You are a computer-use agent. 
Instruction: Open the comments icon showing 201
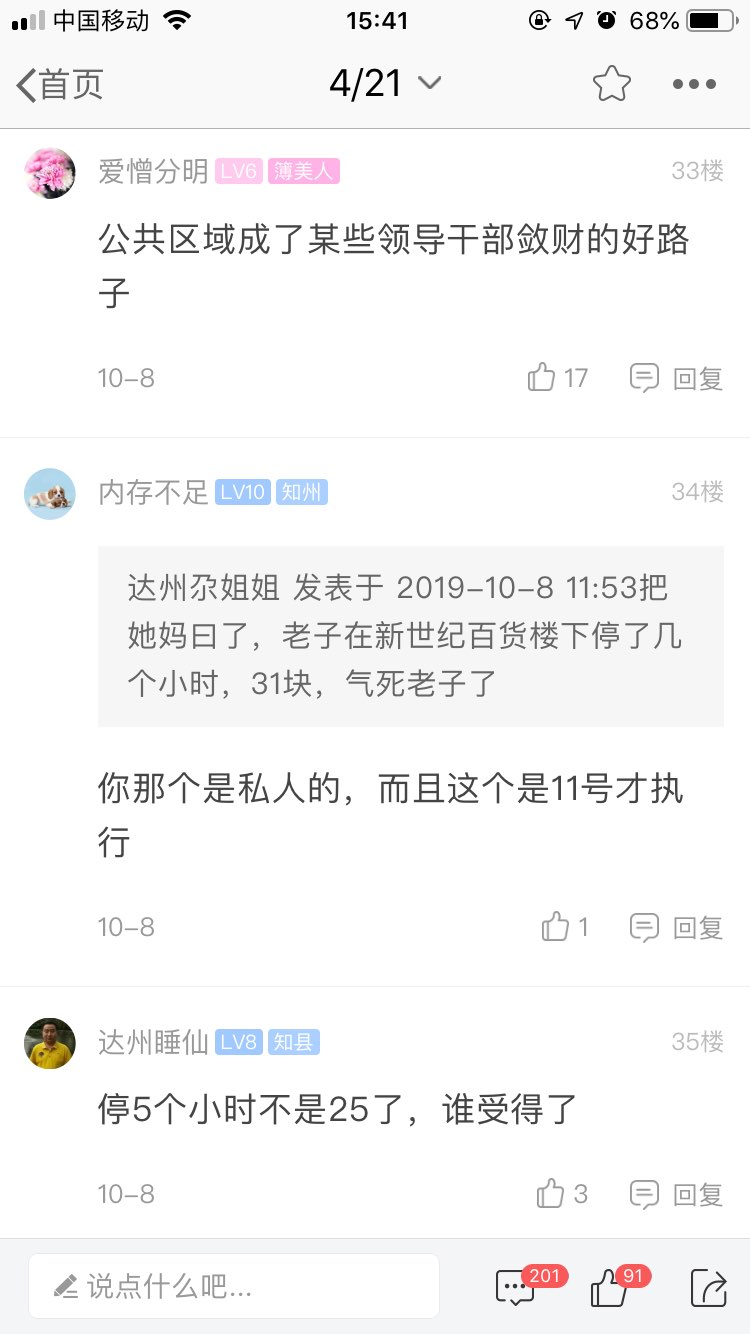[x=517, y=1287]
